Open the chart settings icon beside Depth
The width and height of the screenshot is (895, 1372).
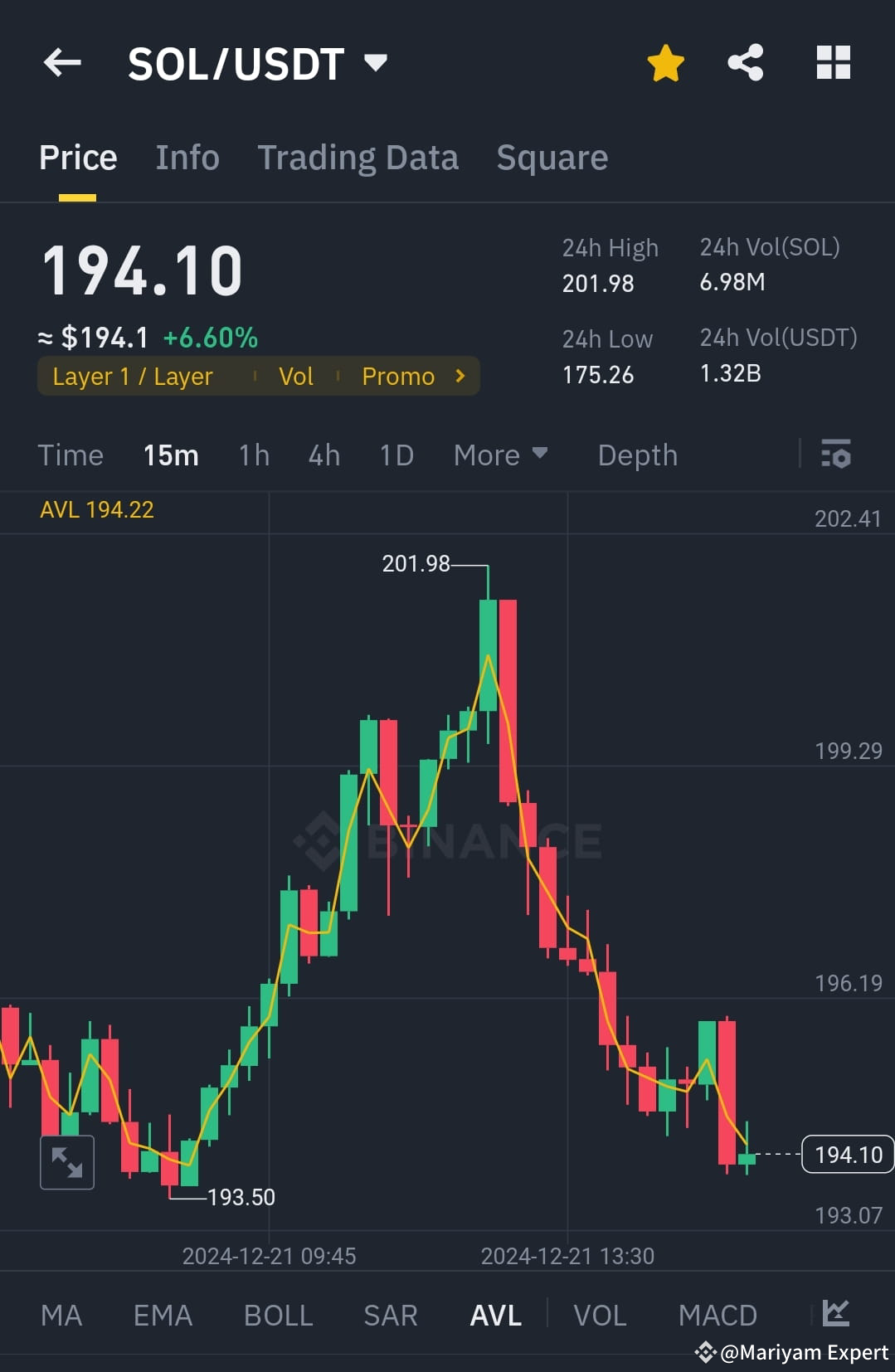tap(836, 455)
